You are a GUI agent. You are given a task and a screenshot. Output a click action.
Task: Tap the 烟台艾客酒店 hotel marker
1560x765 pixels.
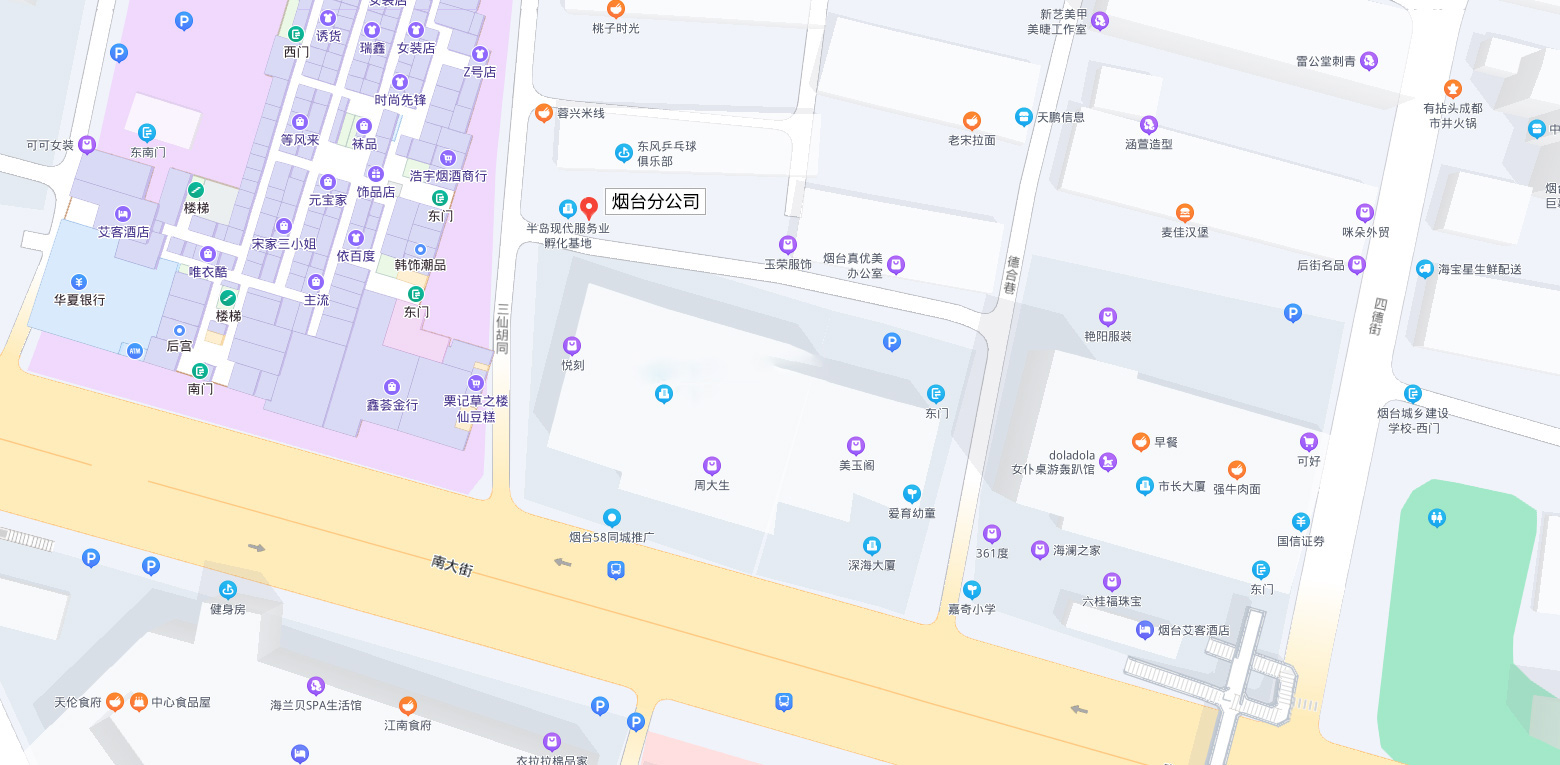coord(1145,630)
